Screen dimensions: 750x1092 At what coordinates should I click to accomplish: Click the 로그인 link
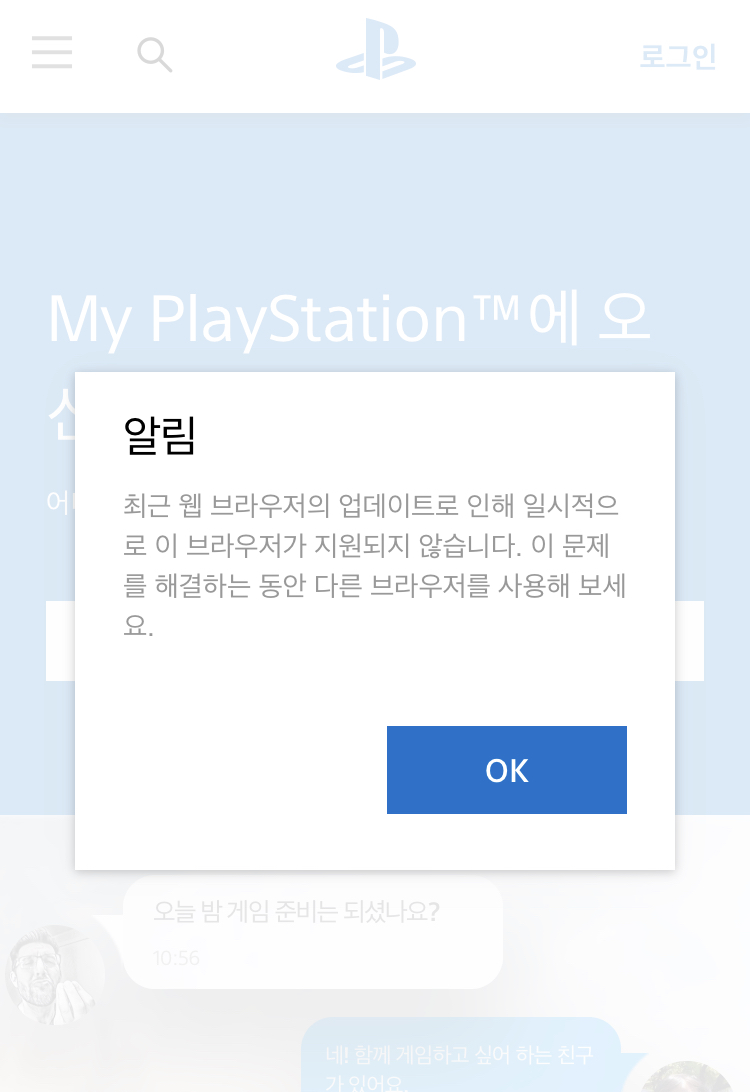(x=677, y=57)
